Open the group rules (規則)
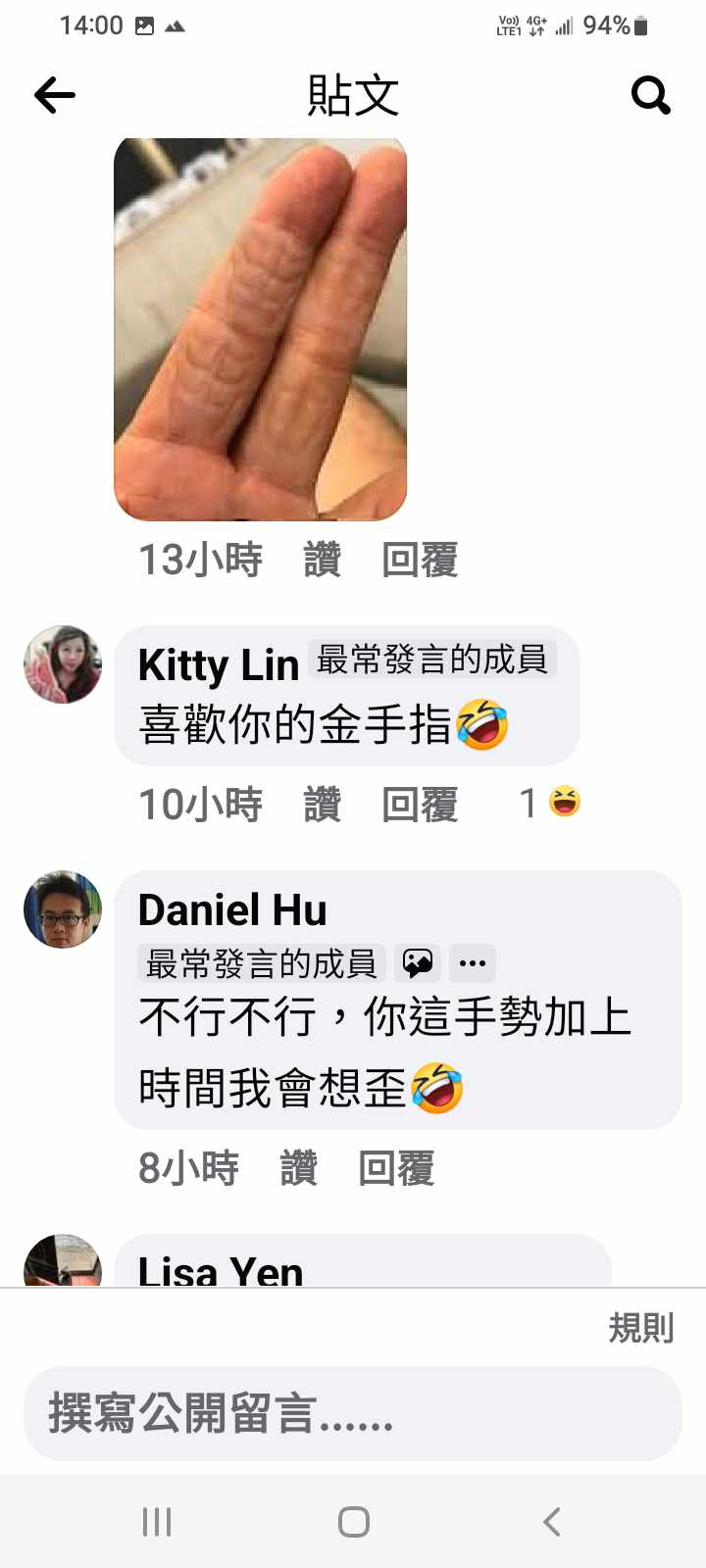 tap(641, 1328)
